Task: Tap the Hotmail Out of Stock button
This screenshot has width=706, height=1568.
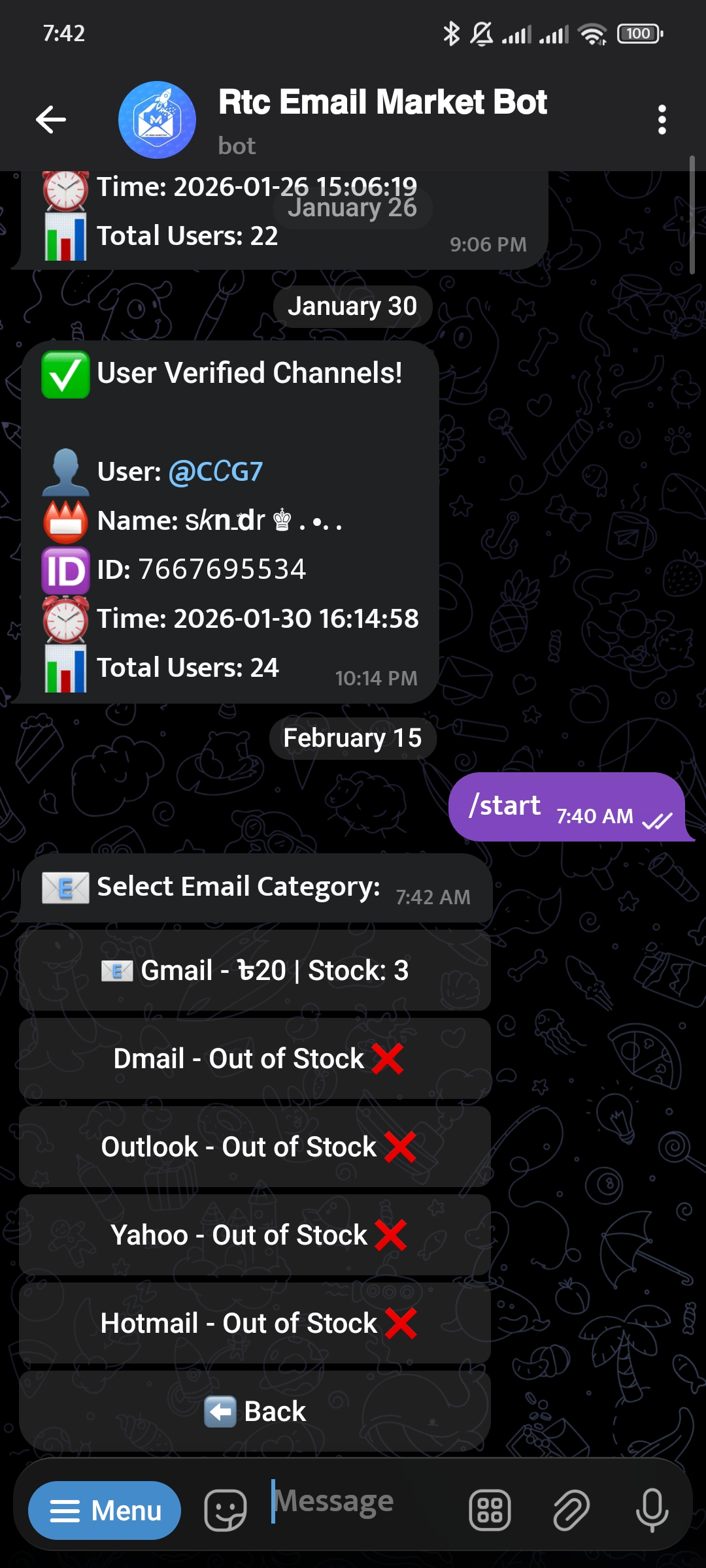Action: [255, 1323]
